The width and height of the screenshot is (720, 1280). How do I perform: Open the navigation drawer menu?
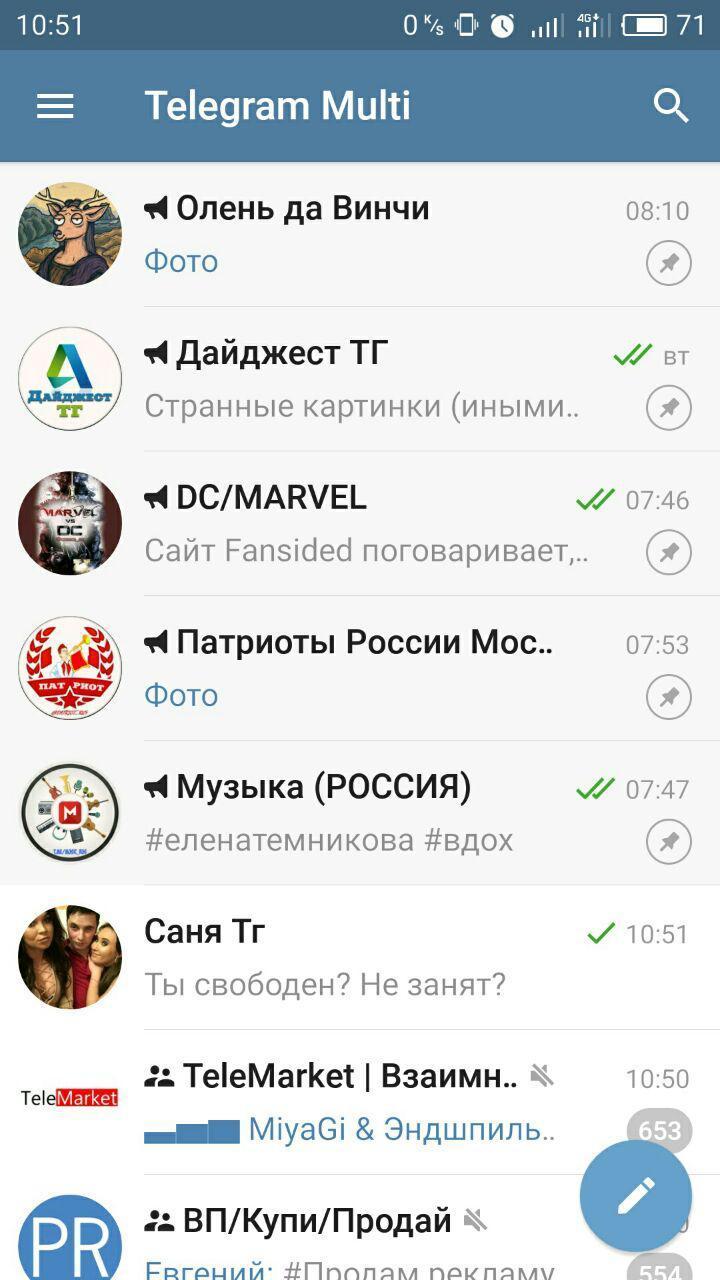point(55,106)
